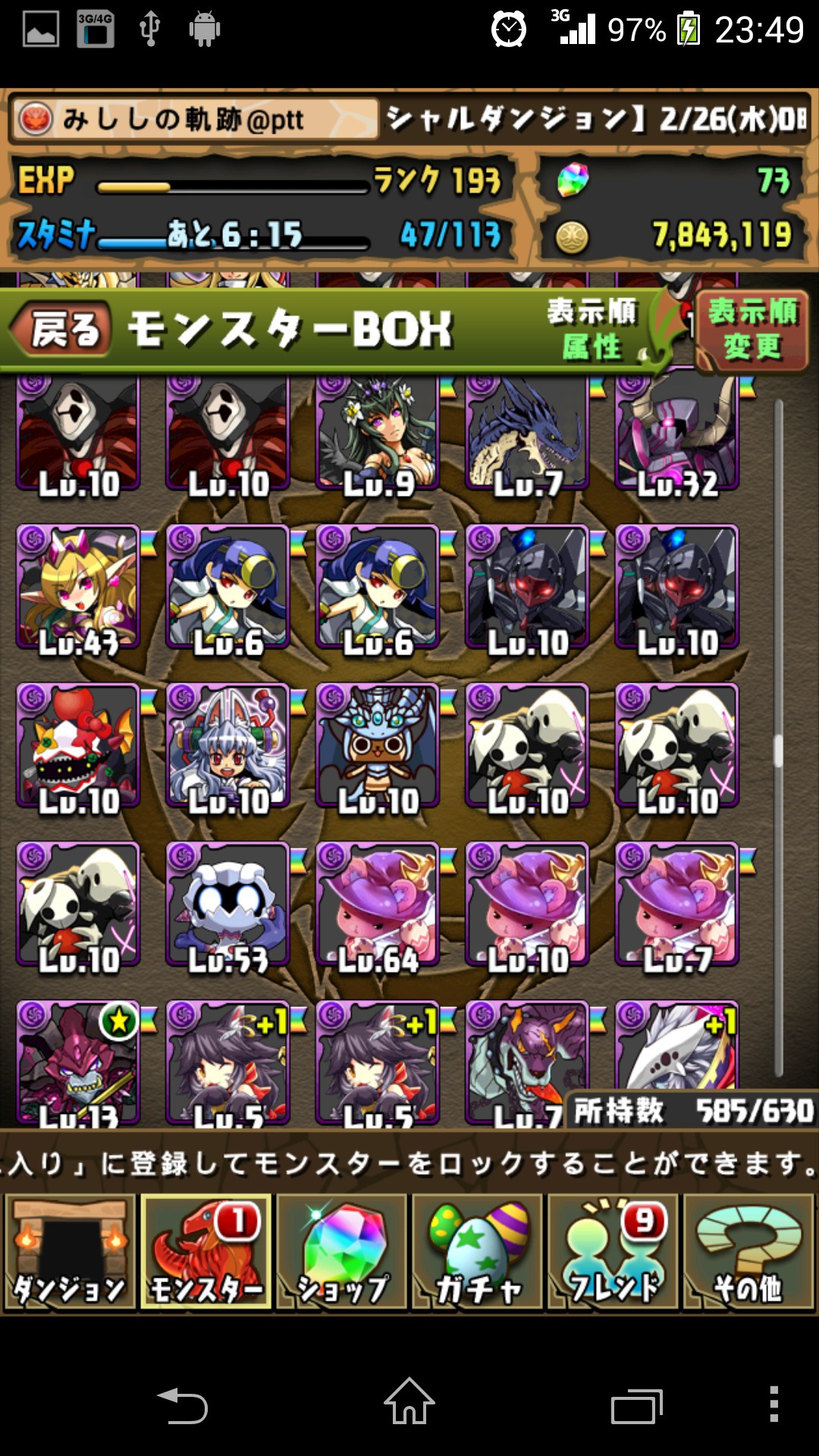
Task: Go to the Android home screen
Action: click(409, 1403)
